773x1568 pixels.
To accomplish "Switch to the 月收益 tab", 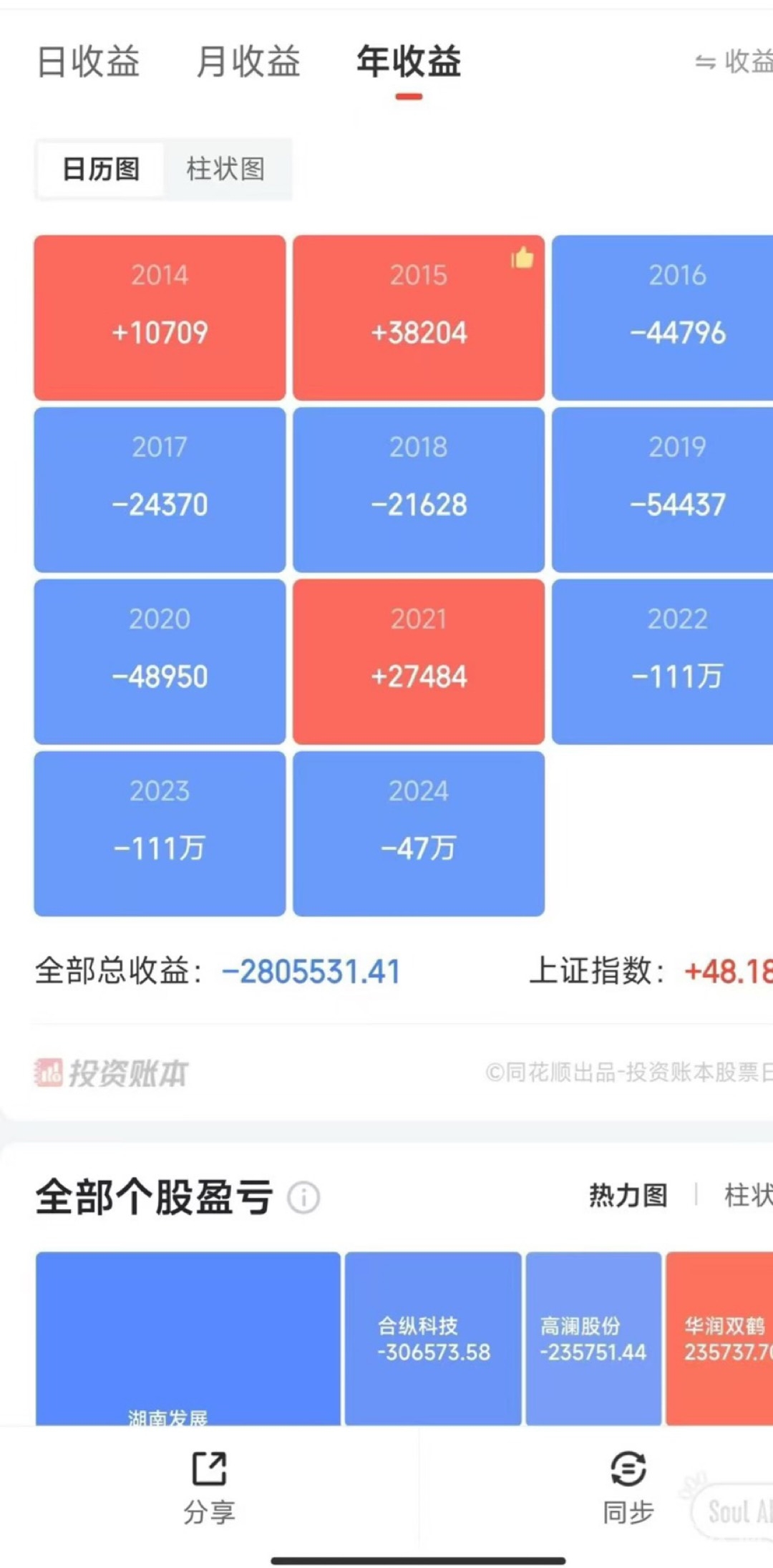I will point(248,62).
